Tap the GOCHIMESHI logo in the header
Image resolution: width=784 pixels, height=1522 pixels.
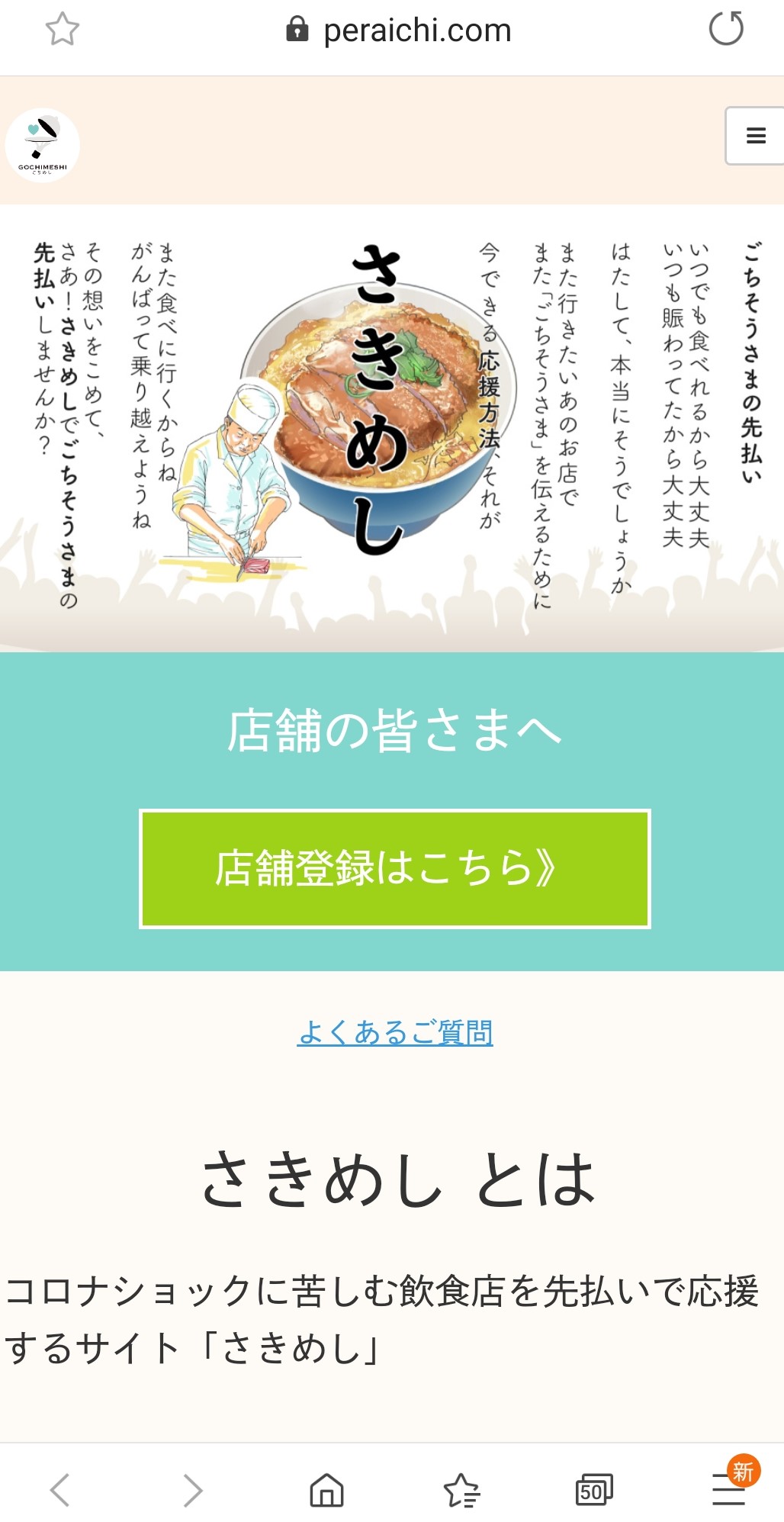pyautogui.click(x=43, y=145)
